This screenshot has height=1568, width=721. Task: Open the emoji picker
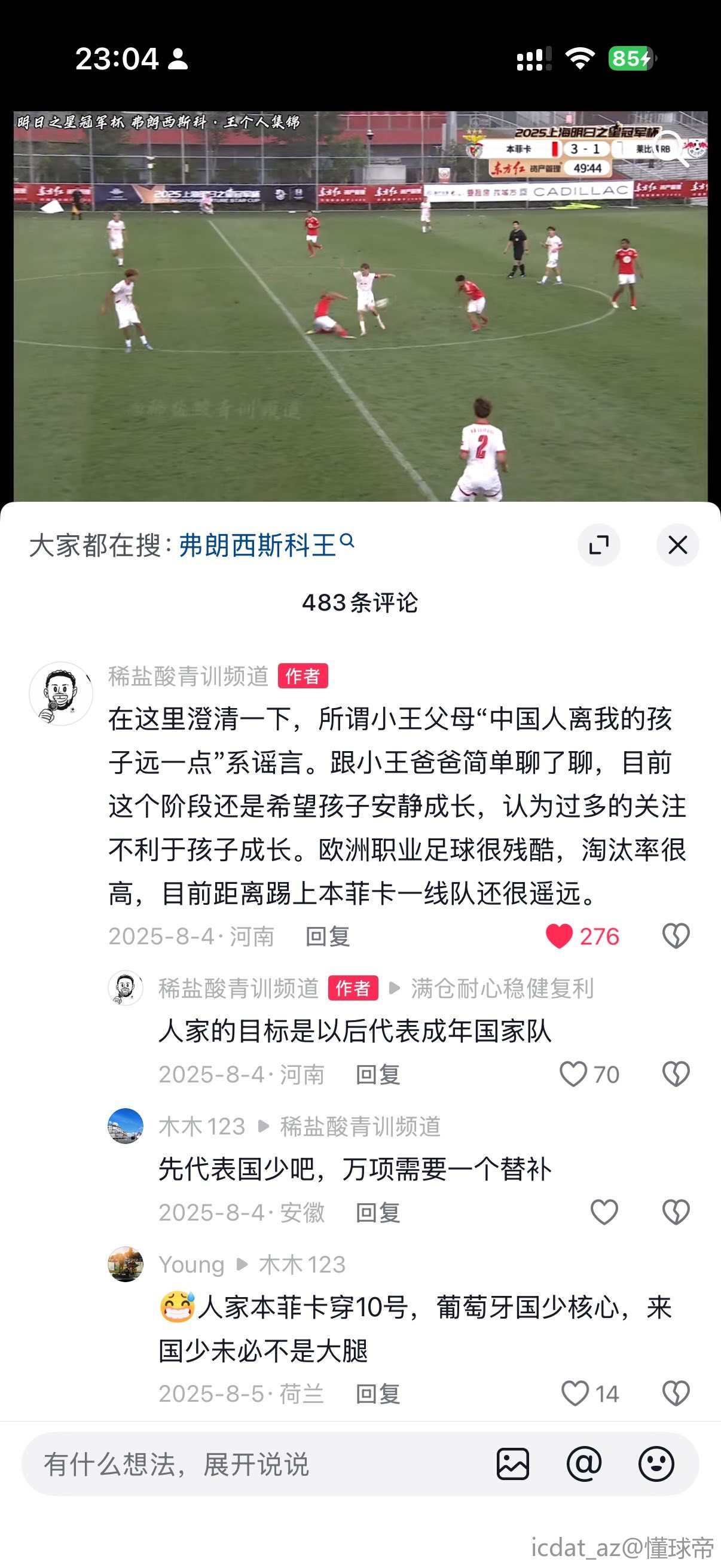tap(656, 1464)
